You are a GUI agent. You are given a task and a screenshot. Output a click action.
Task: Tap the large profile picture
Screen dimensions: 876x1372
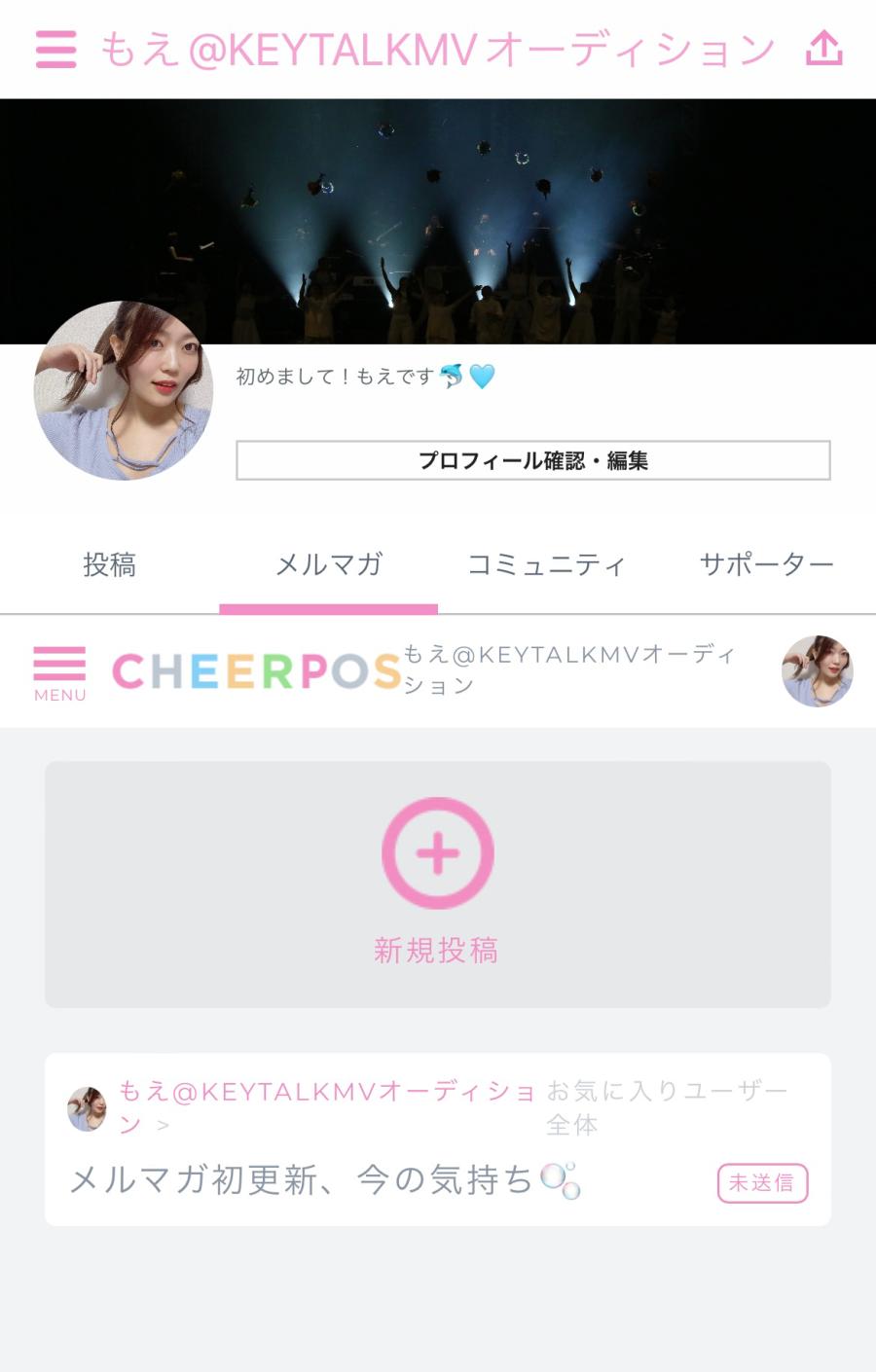(x=124, y=390)
